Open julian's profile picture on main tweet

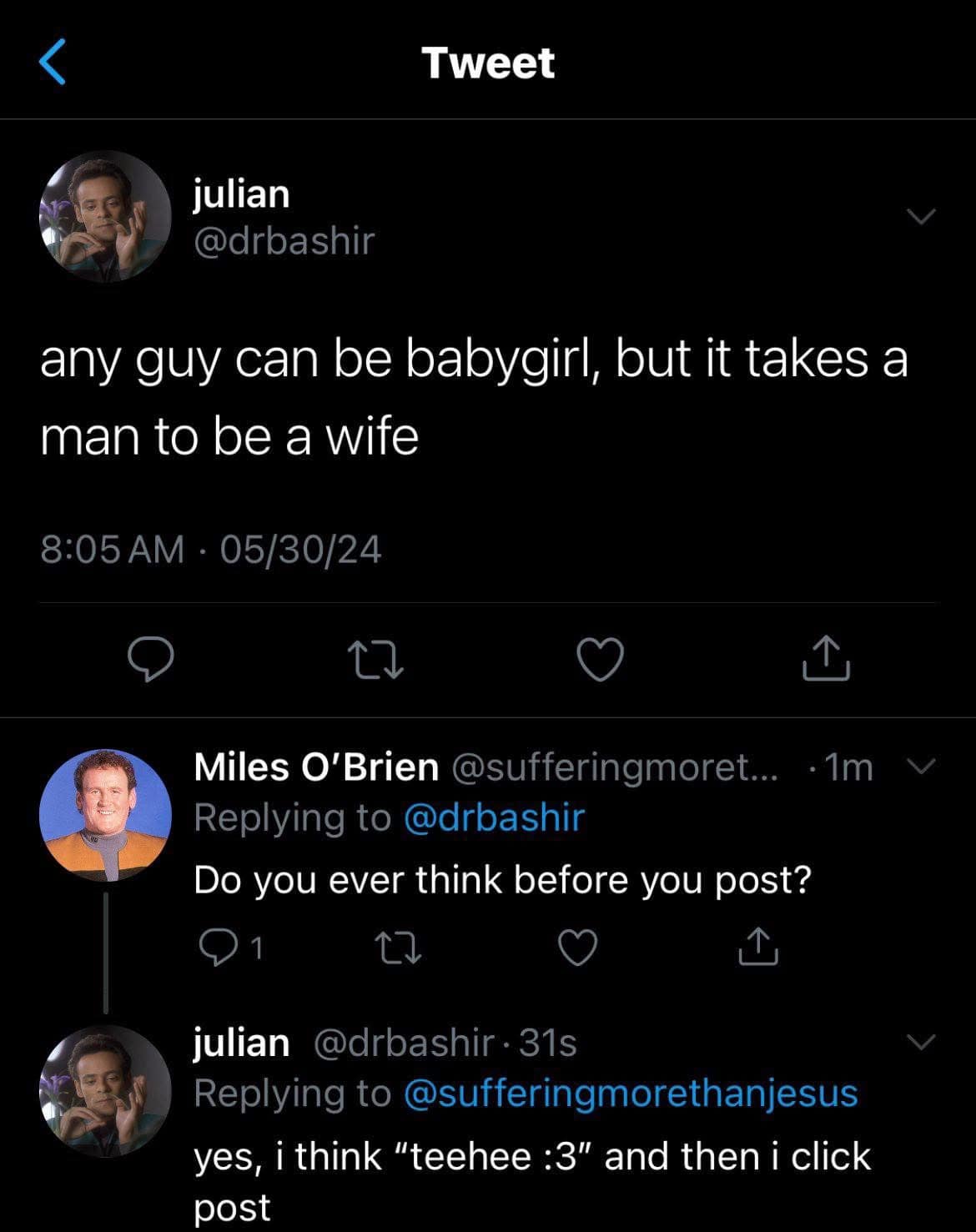pyautogui.click(x=105, y=217)
